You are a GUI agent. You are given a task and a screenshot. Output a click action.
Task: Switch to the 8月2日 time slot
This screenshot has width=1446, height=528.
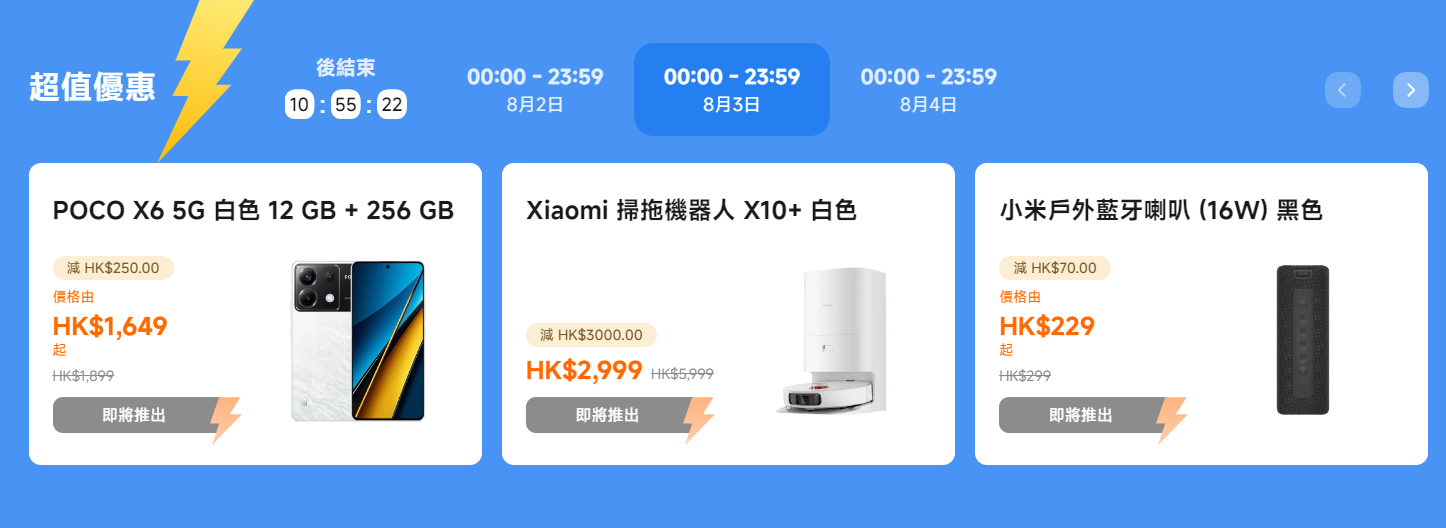535,89
